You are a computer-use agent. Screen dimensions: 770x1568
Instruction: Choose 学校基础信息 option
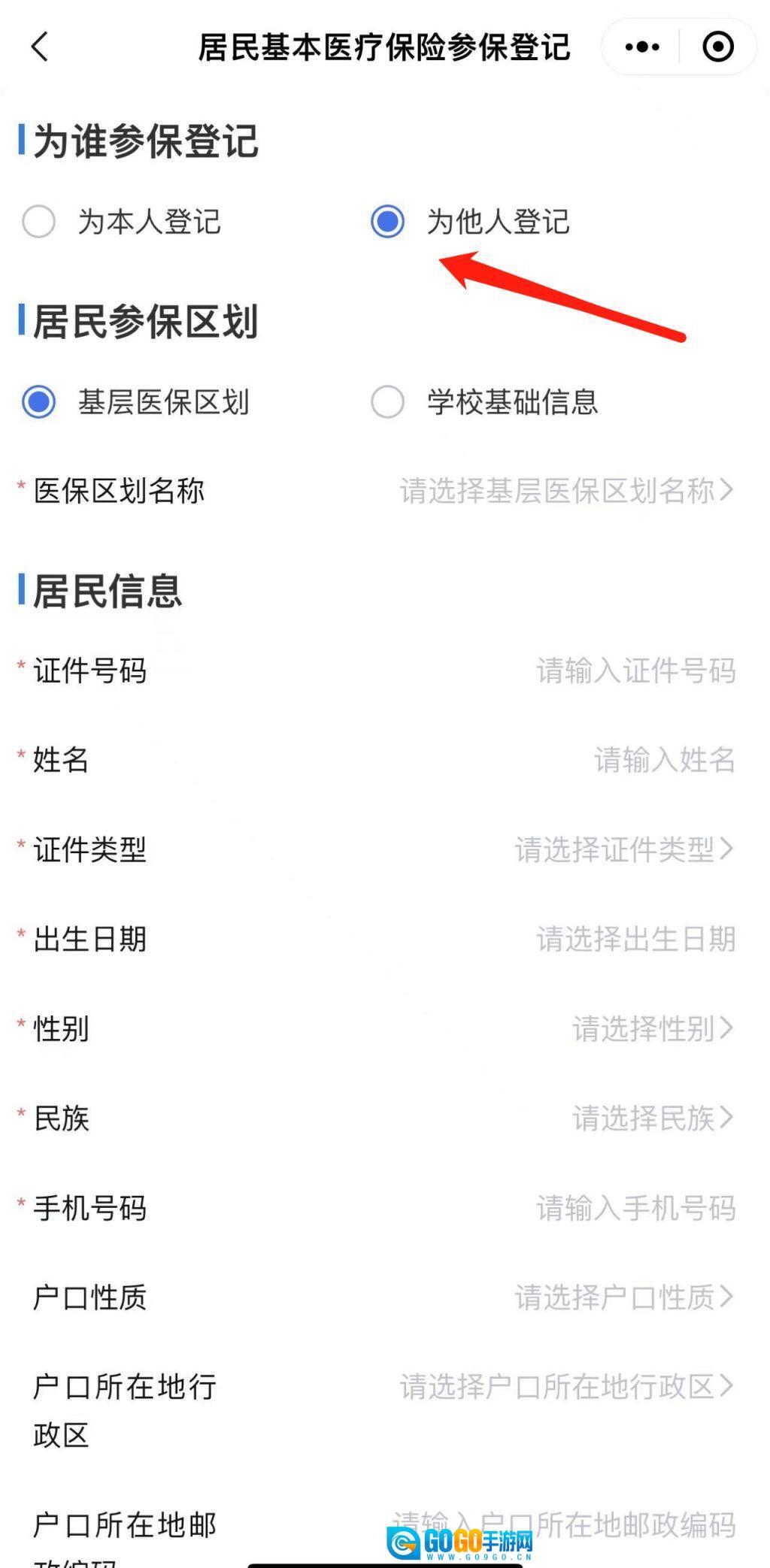point(388,402)
